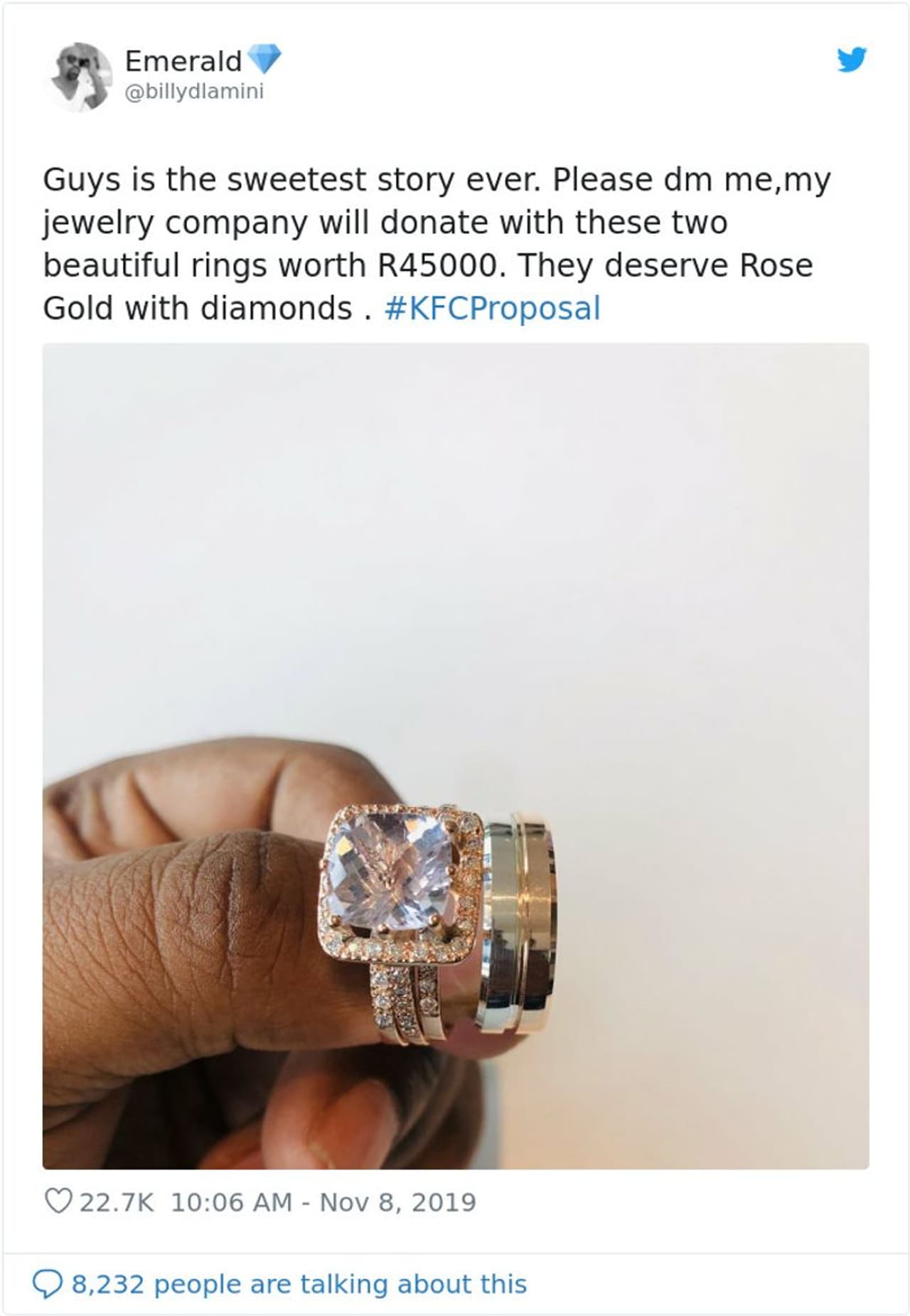Image resolution: width=910 pixels, height=1316 pixels.
Task: Open the 10:06 AM - Nov 8, 2019 timestamp
Action: (x=323, y=1202)
